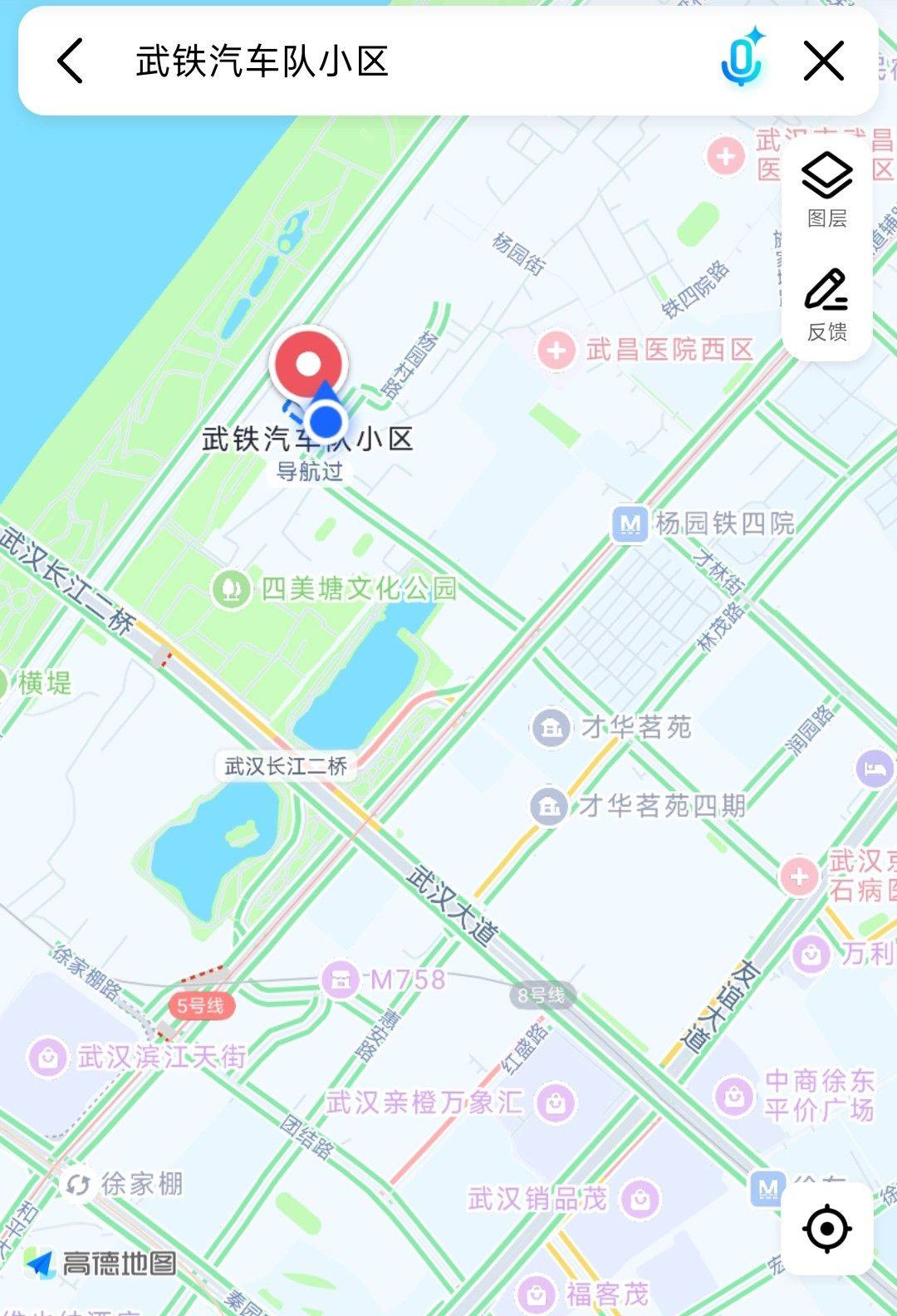The width and height of the screenshot is (897, 1316).
Task: Select 杨园铁四院 metro station marker
Action: coord(630,524)
